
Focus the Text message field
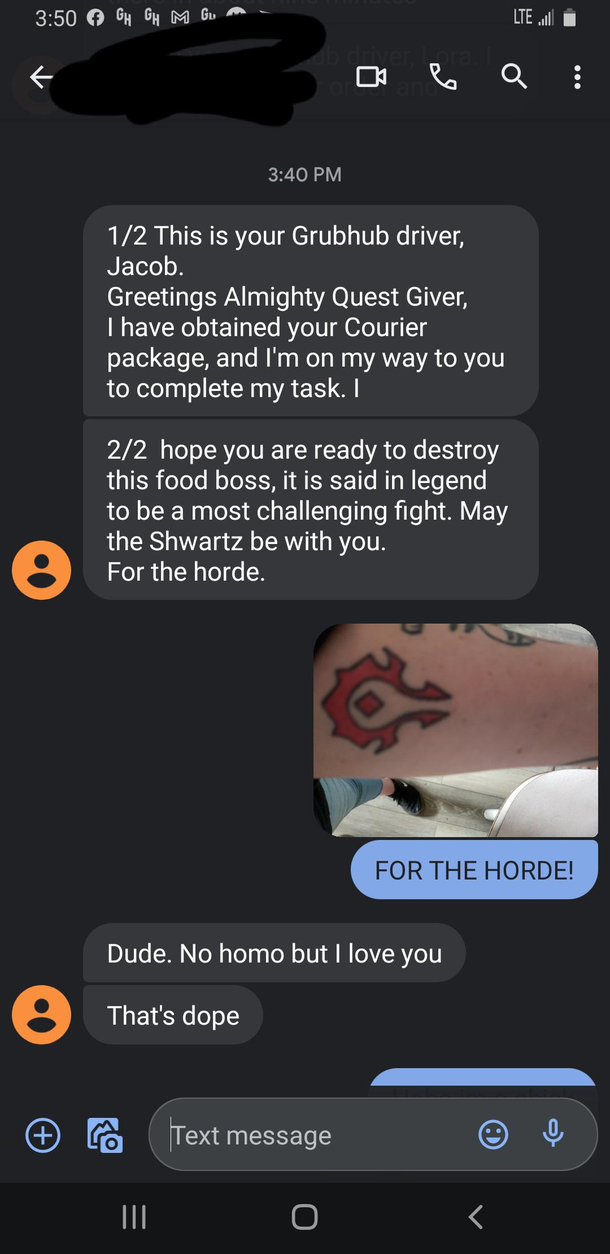click(310, 1135)
